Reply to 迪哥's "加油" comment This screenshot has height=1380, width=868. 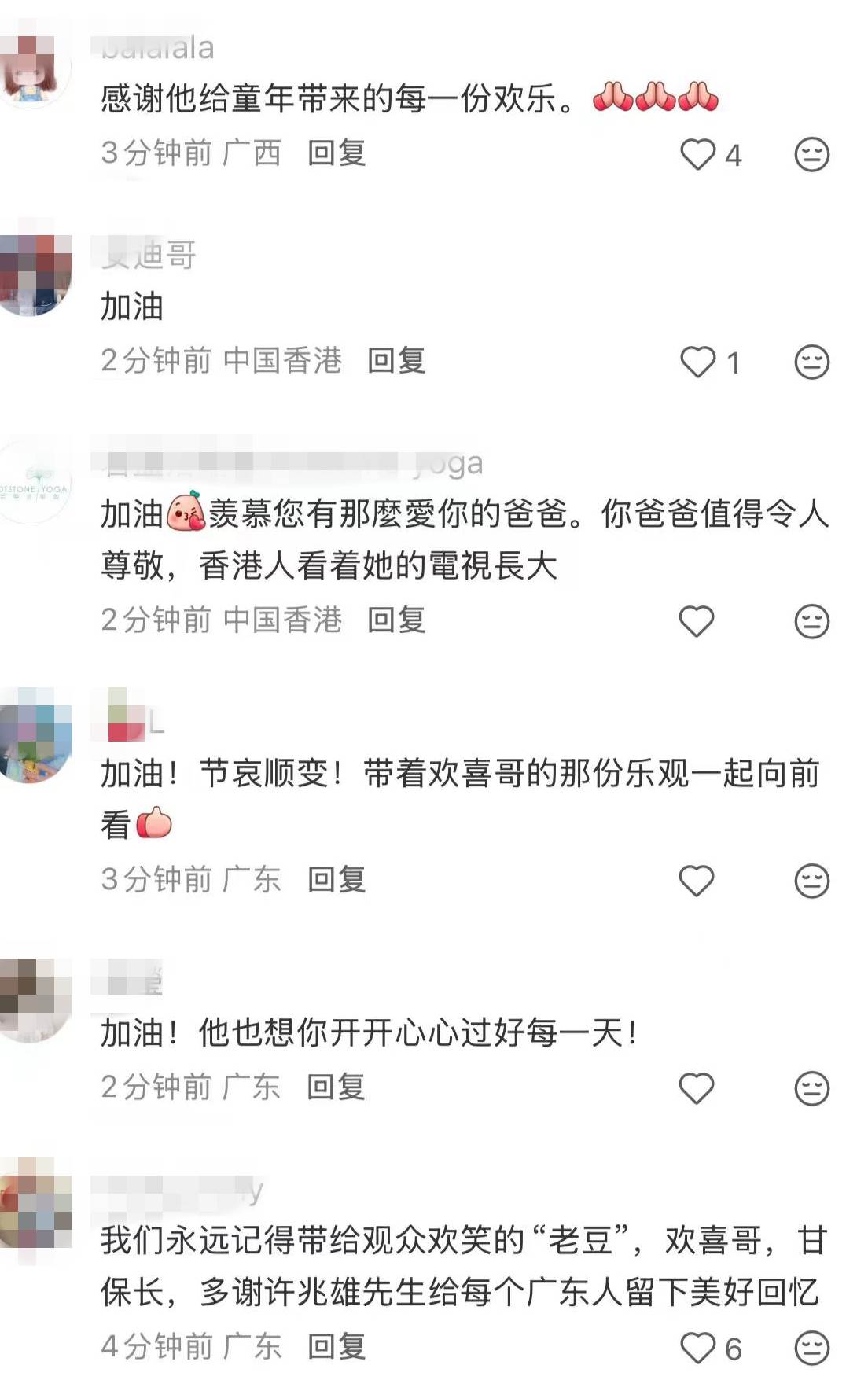[x=396, y=361]
